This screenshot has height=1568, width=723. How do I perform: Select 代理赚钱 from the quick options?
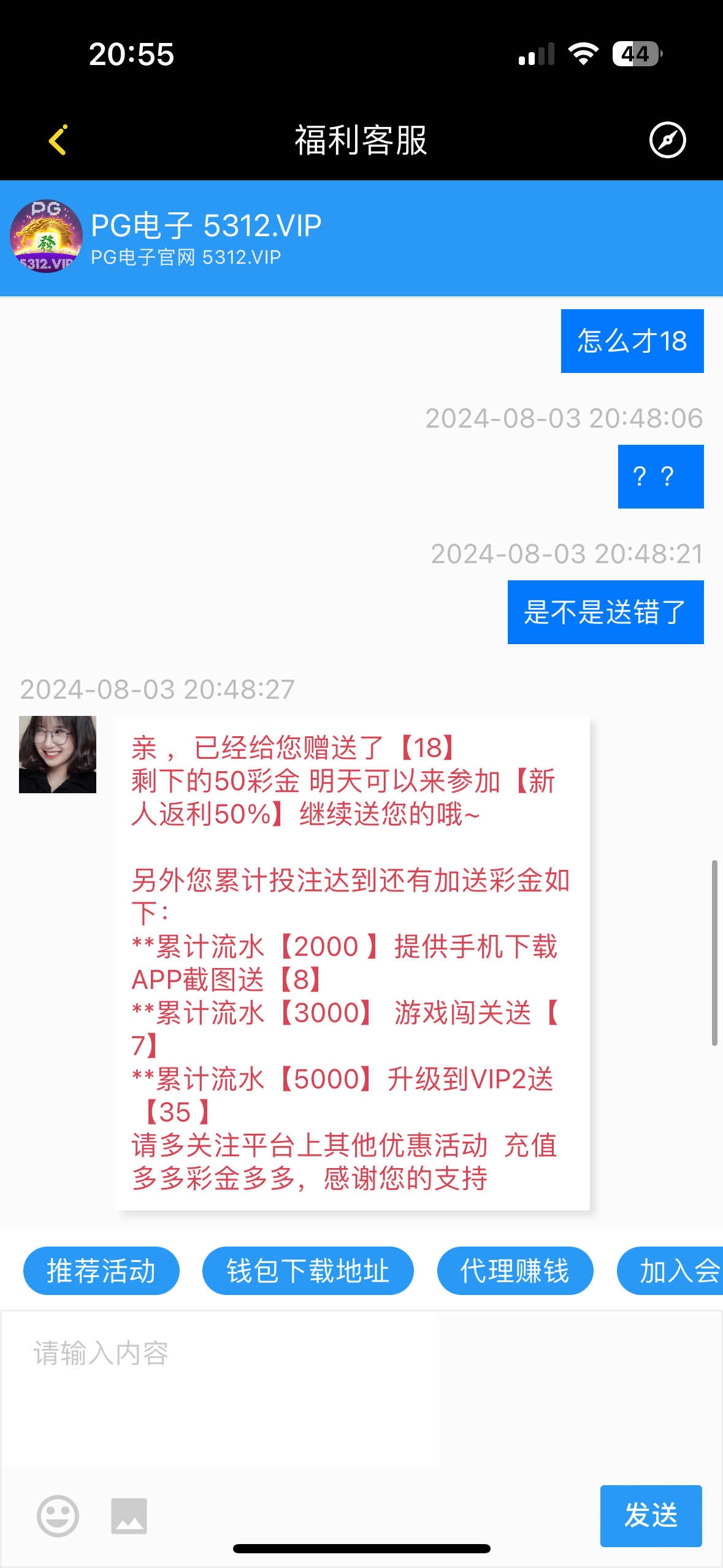pos(515,1271)
